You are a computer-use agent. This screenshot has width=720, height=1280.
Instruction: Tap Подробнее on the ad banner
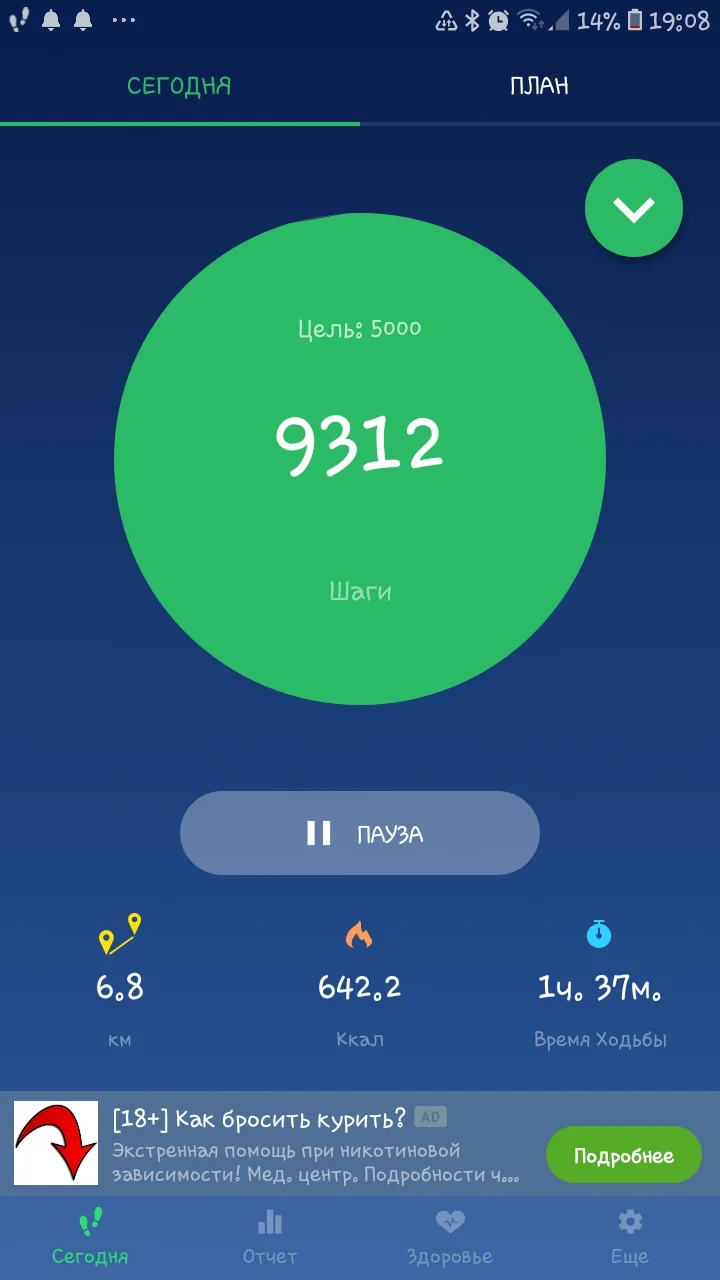[624, 1156]
